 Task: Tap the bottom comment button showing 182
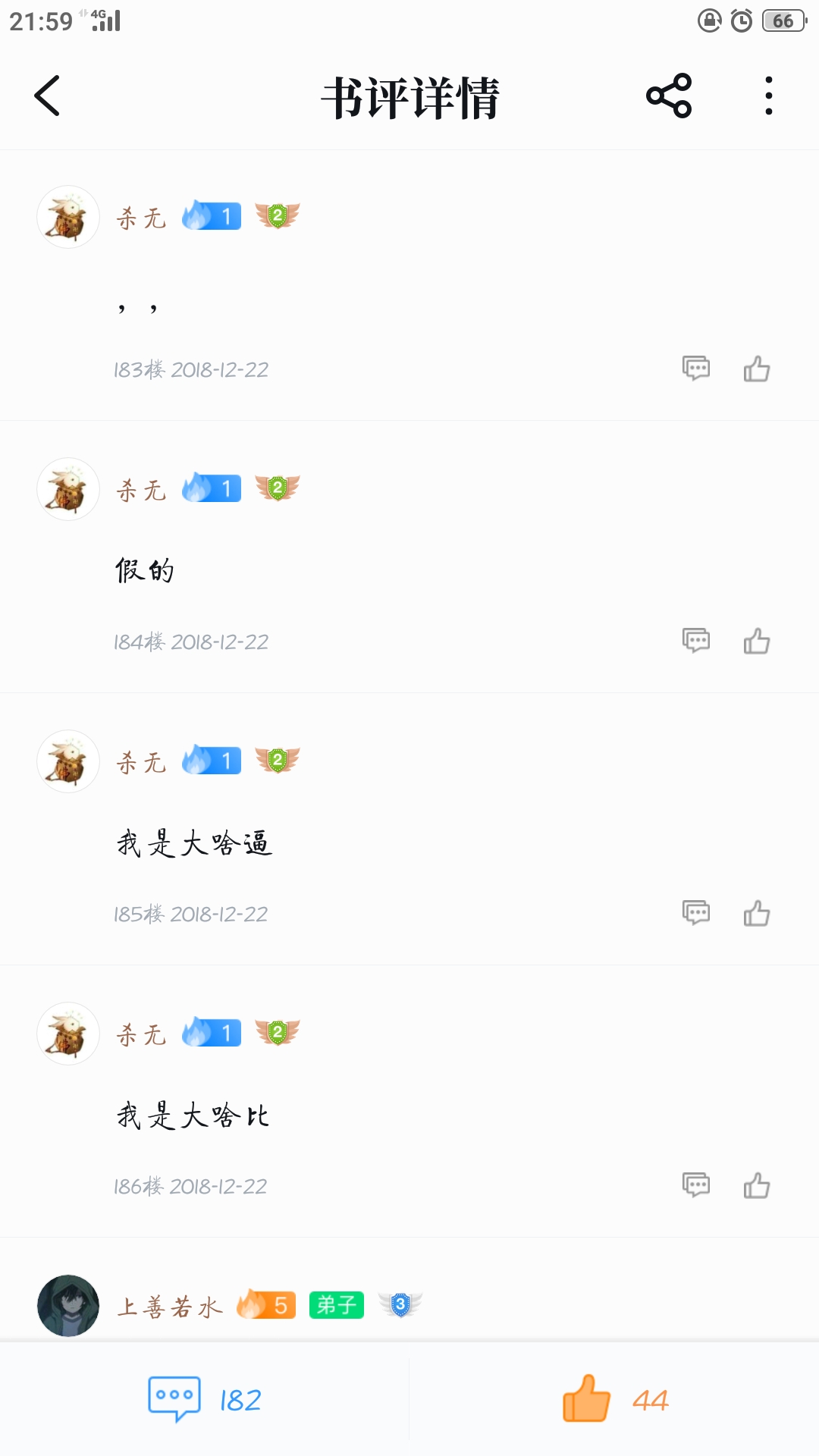pos(205,1399)
